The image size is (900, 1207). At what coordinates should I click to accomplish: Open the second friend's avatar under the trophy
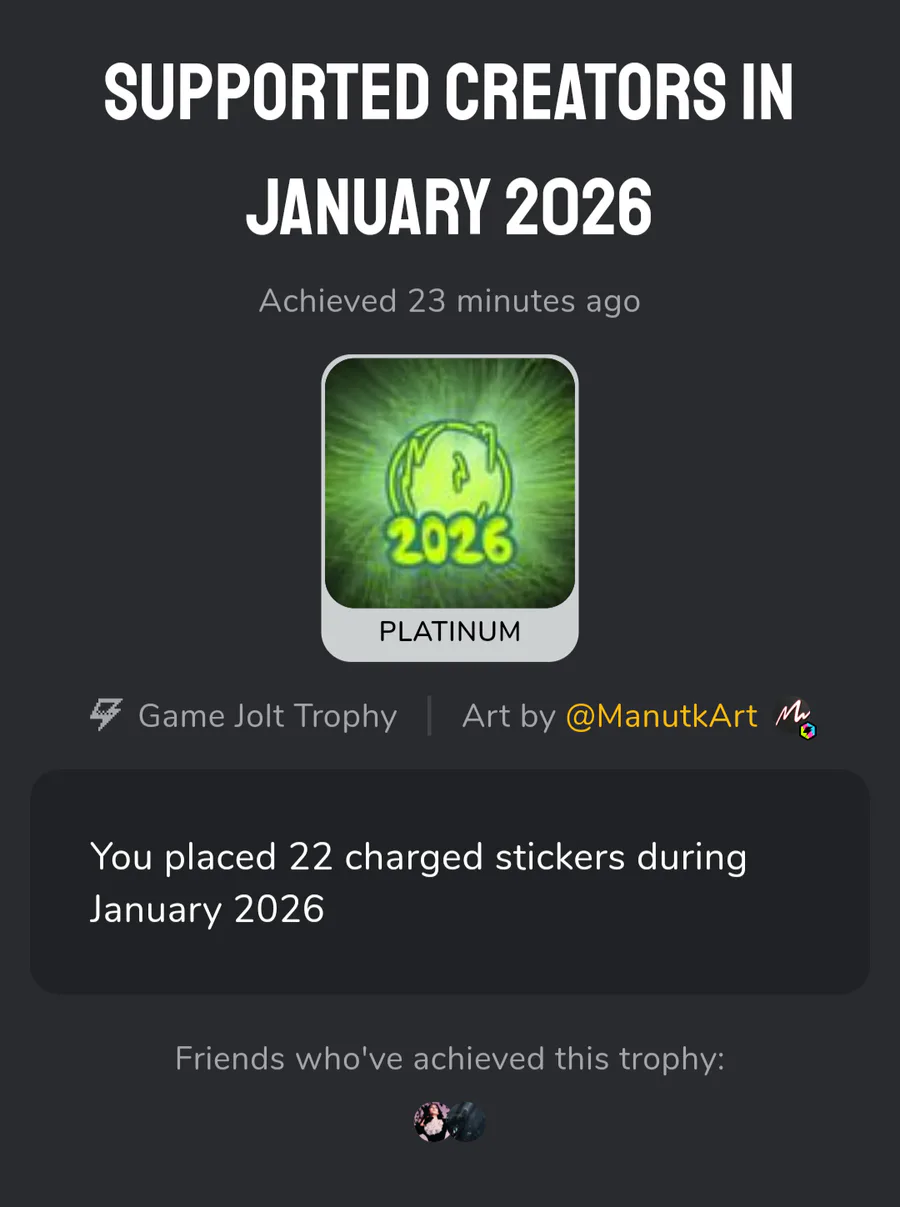pos(469,1123)
